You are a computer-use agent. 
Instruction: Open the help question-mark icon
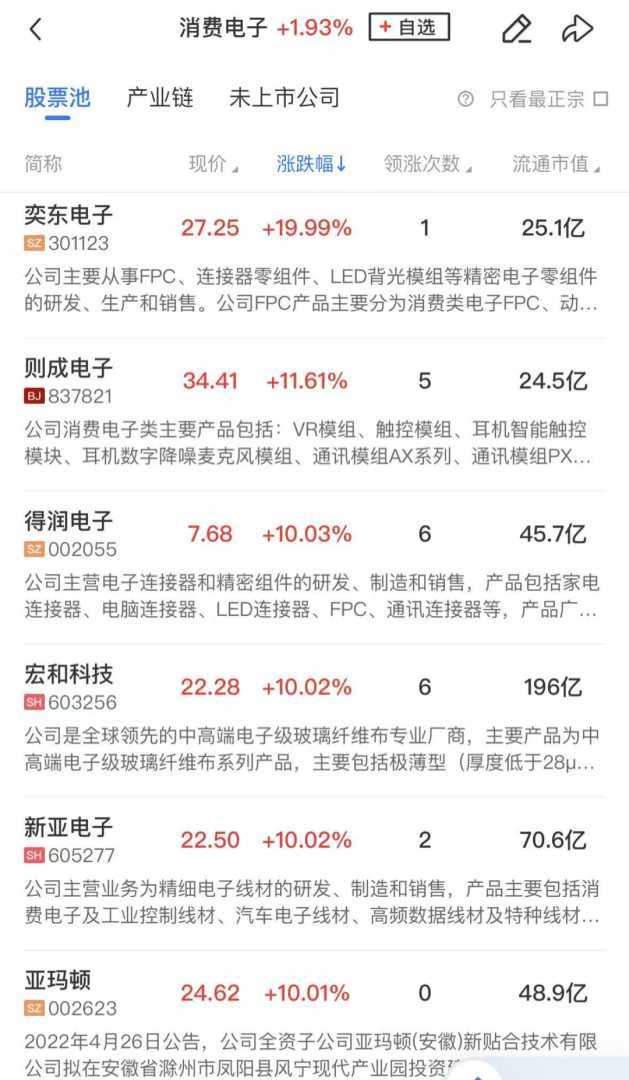(x=465, y=99)
